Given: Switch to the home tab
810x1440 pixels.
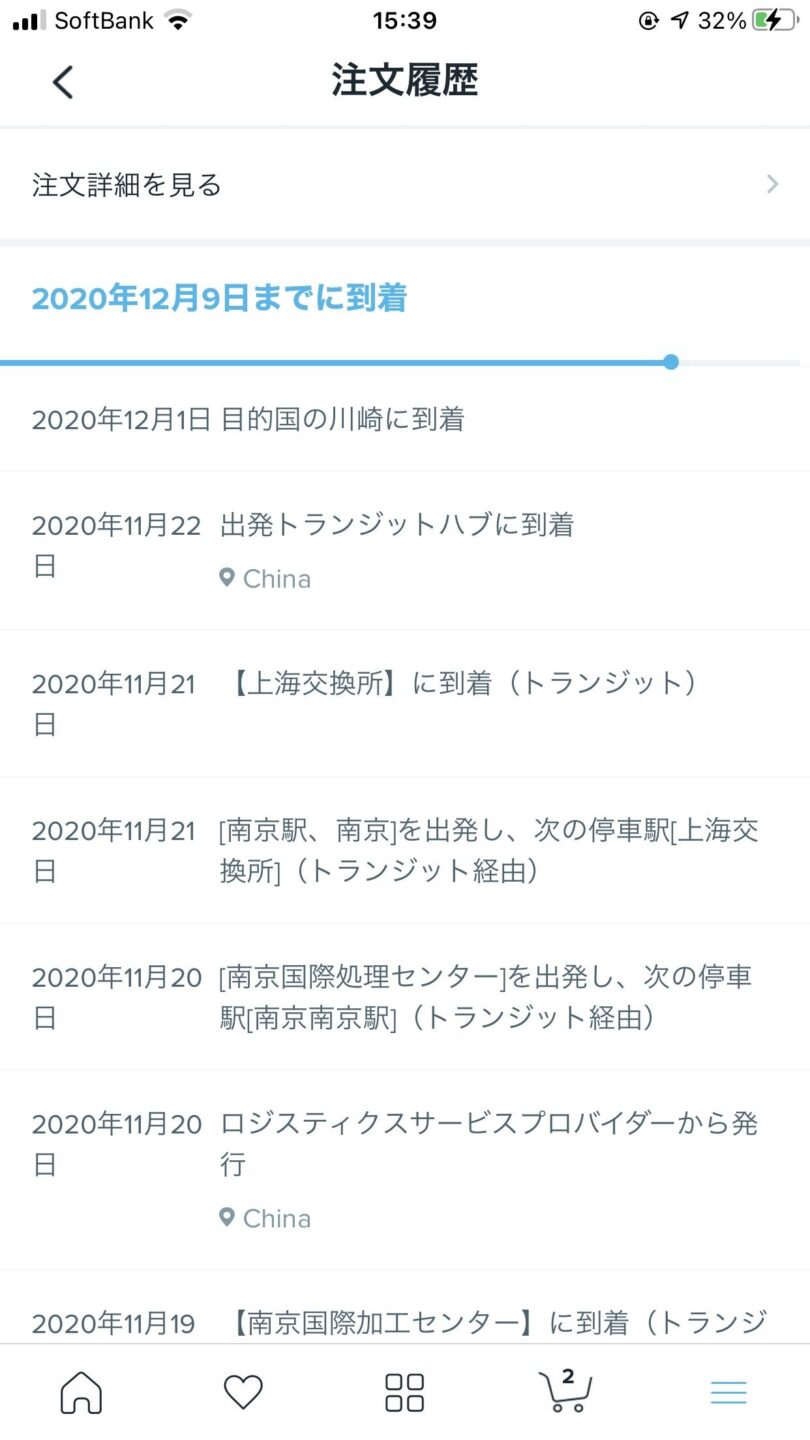Looking at the screenshot, I should tap(81, 1392).
